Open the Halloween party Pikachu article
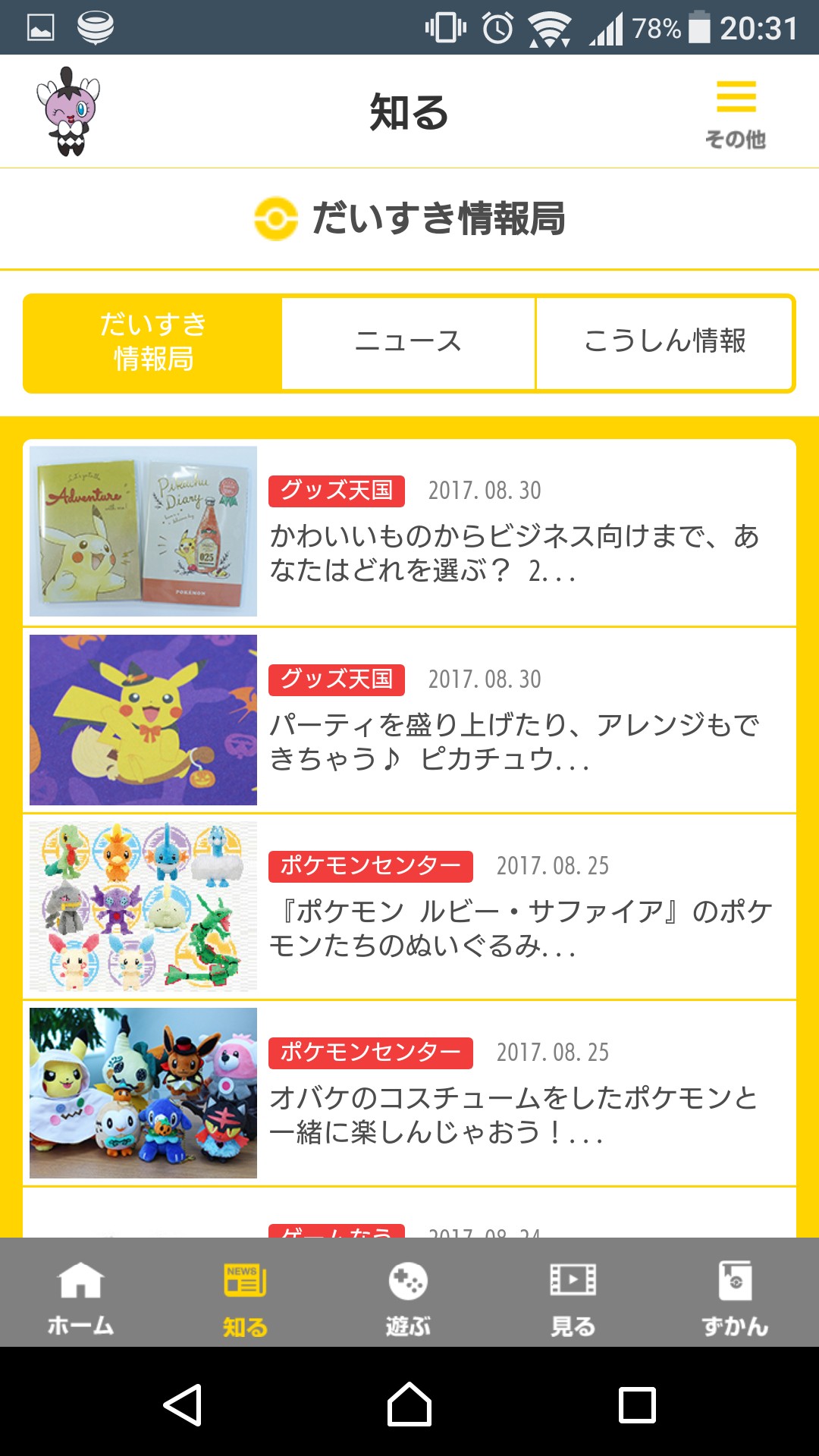Viewport: 819px width, 1456px height. (x=409, y=720)
